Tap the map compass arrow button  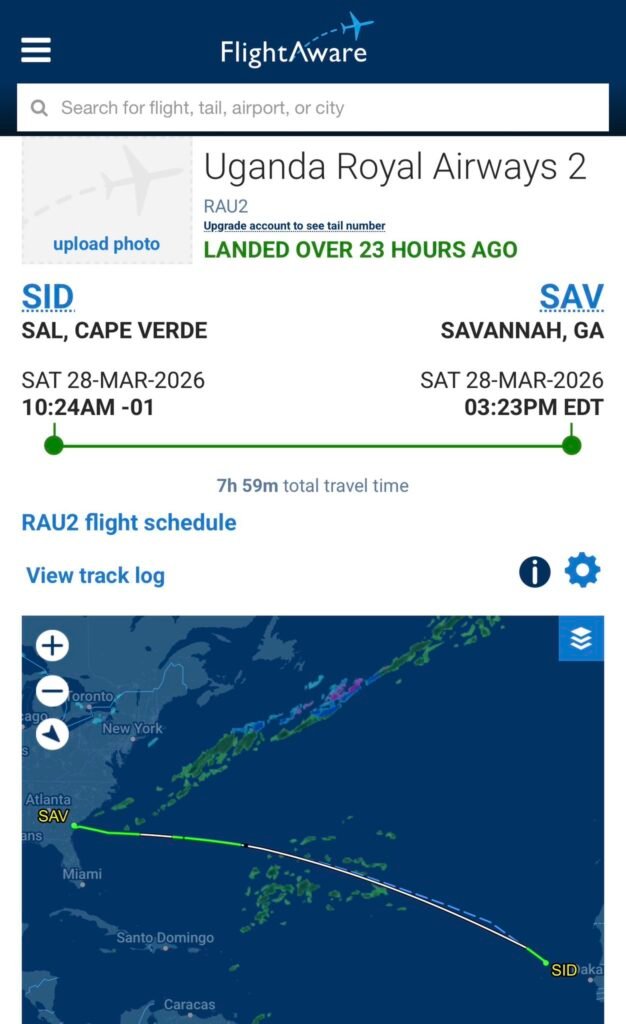pyautogui.click(x=52, y=735)
